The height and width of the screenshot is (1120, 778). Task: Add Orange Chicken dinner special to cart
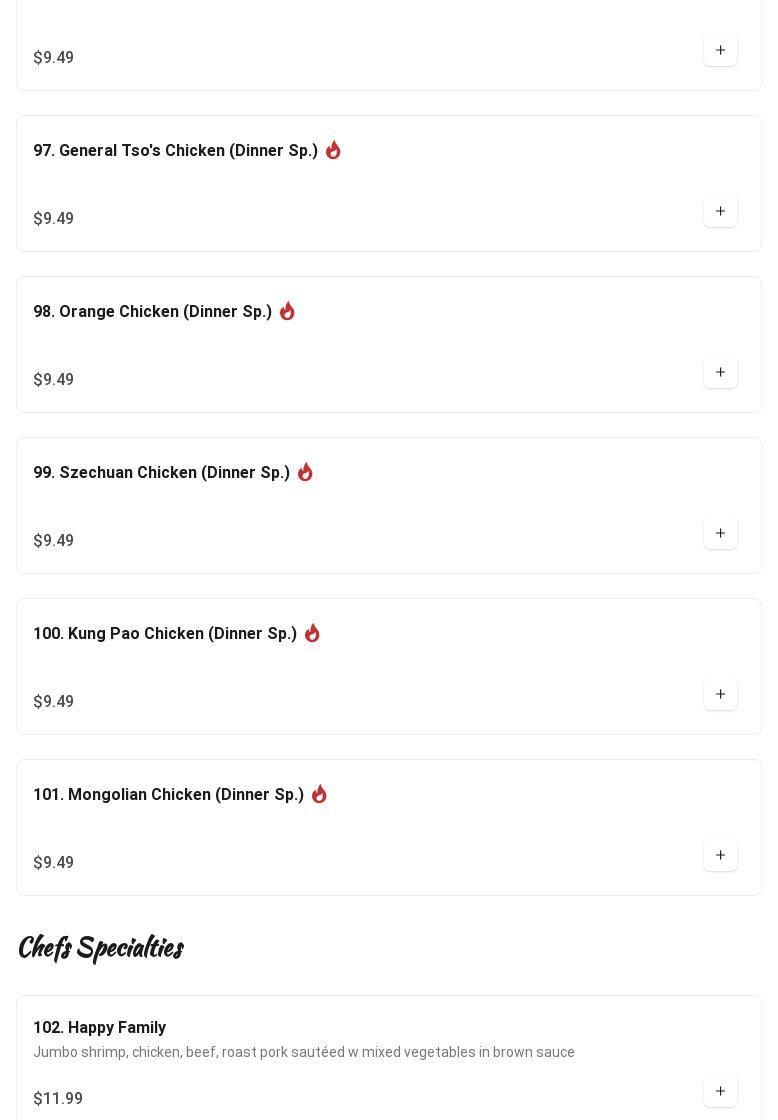[x=720, y=372]
